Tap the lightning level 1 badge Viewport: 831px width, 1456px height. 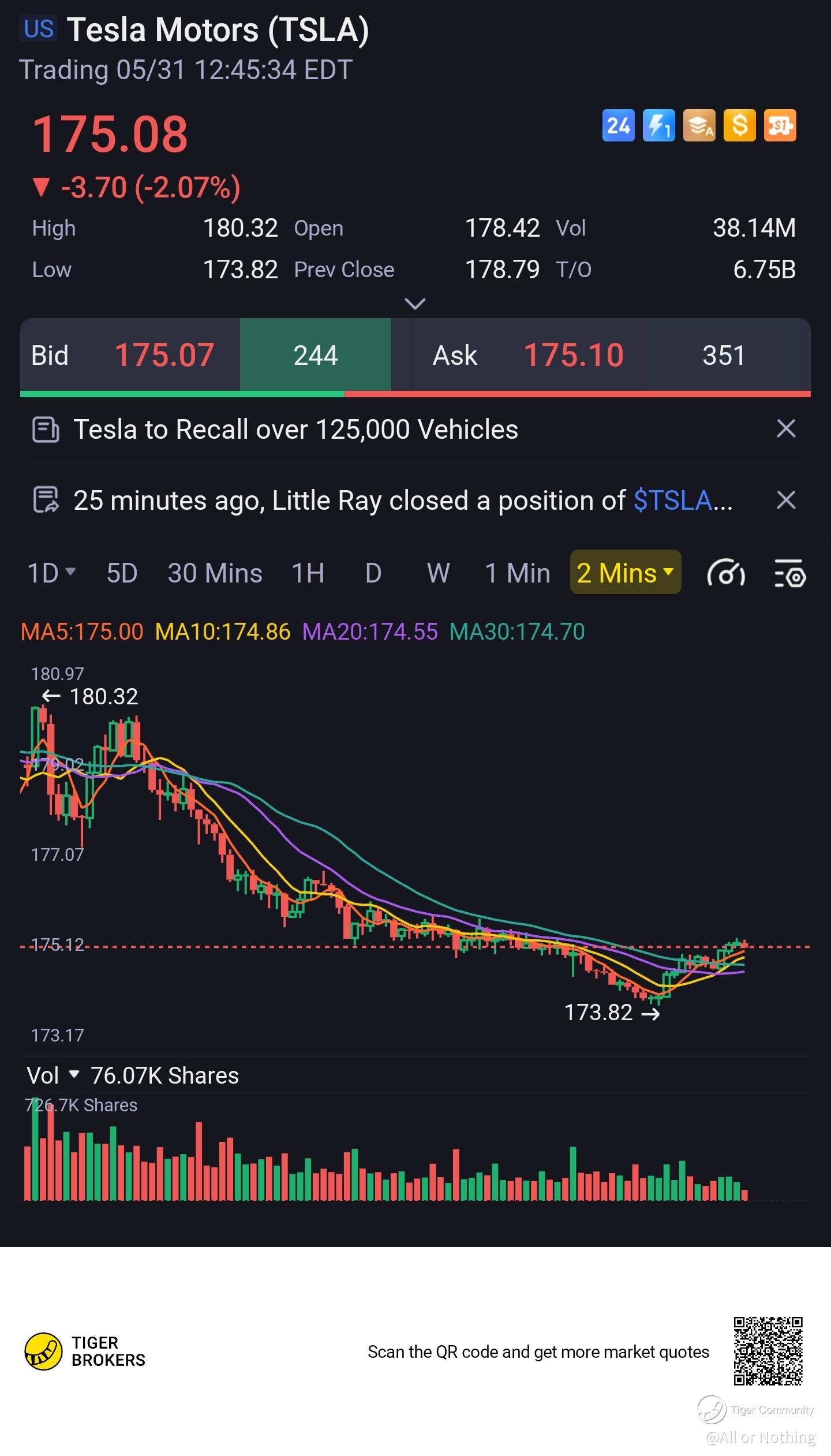tap(658, 125)
